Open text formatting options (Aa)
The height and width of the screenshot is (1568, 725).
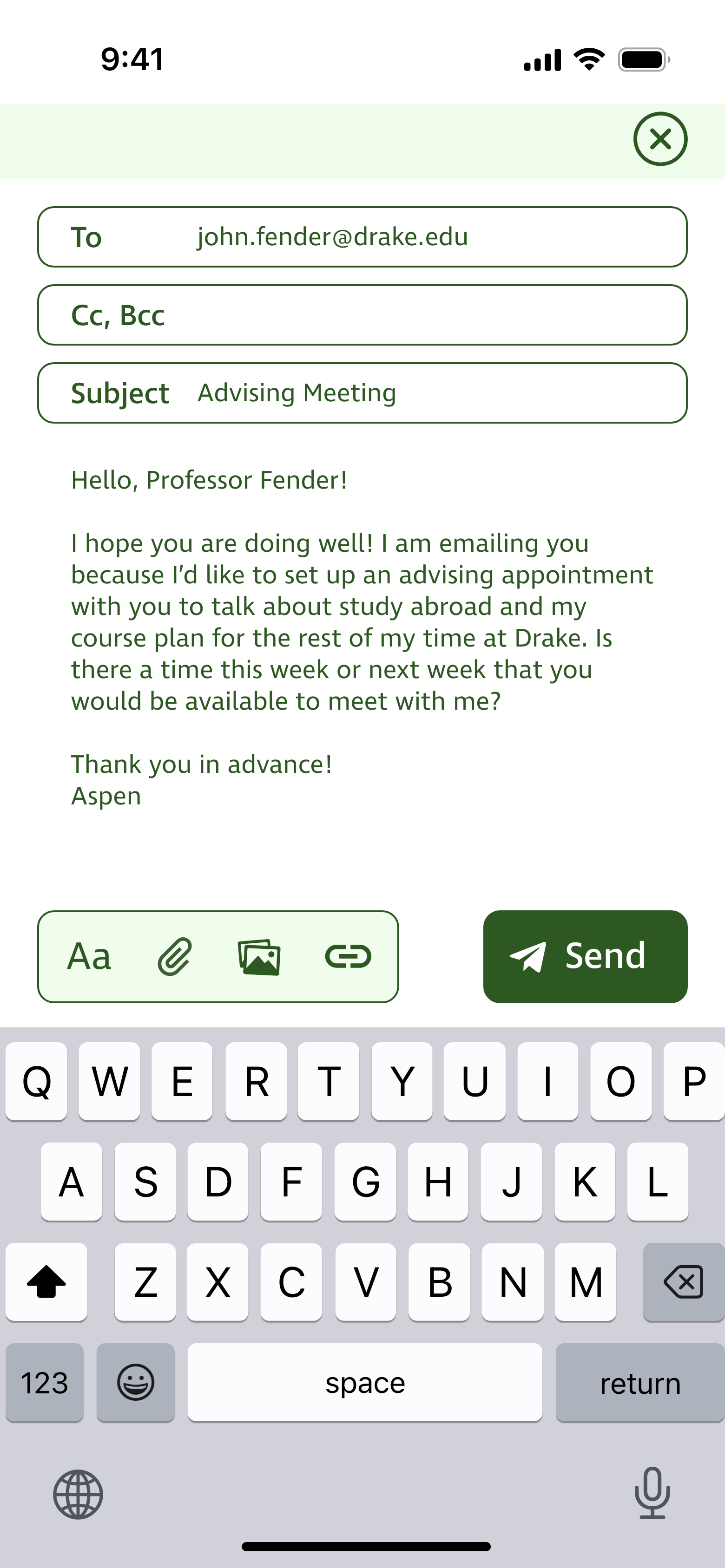pyautogui.click(x=89, y=956)
